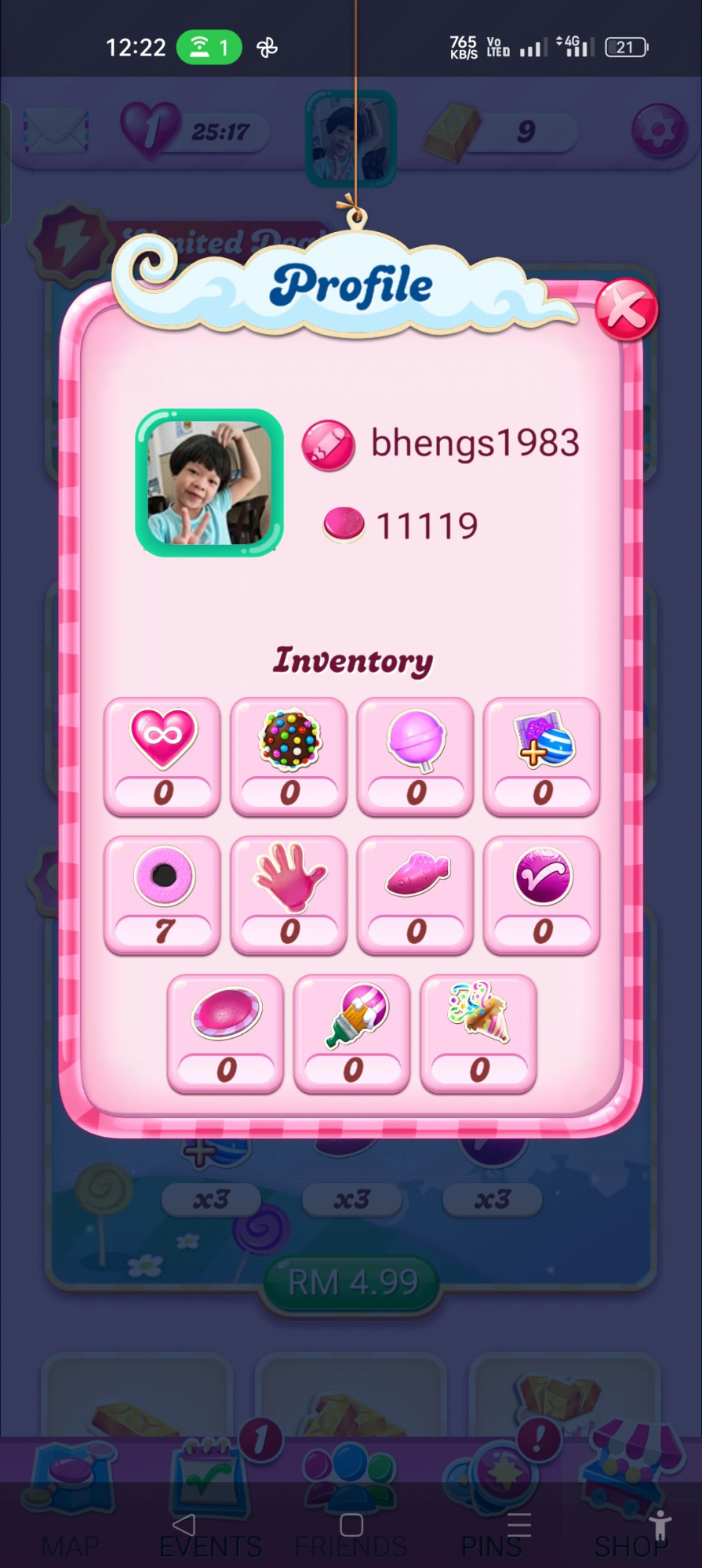Screen dimensions: 702x1568
Task: Return to the phone's home screen
Action: pyautogui.click(x=351, y=1525)
